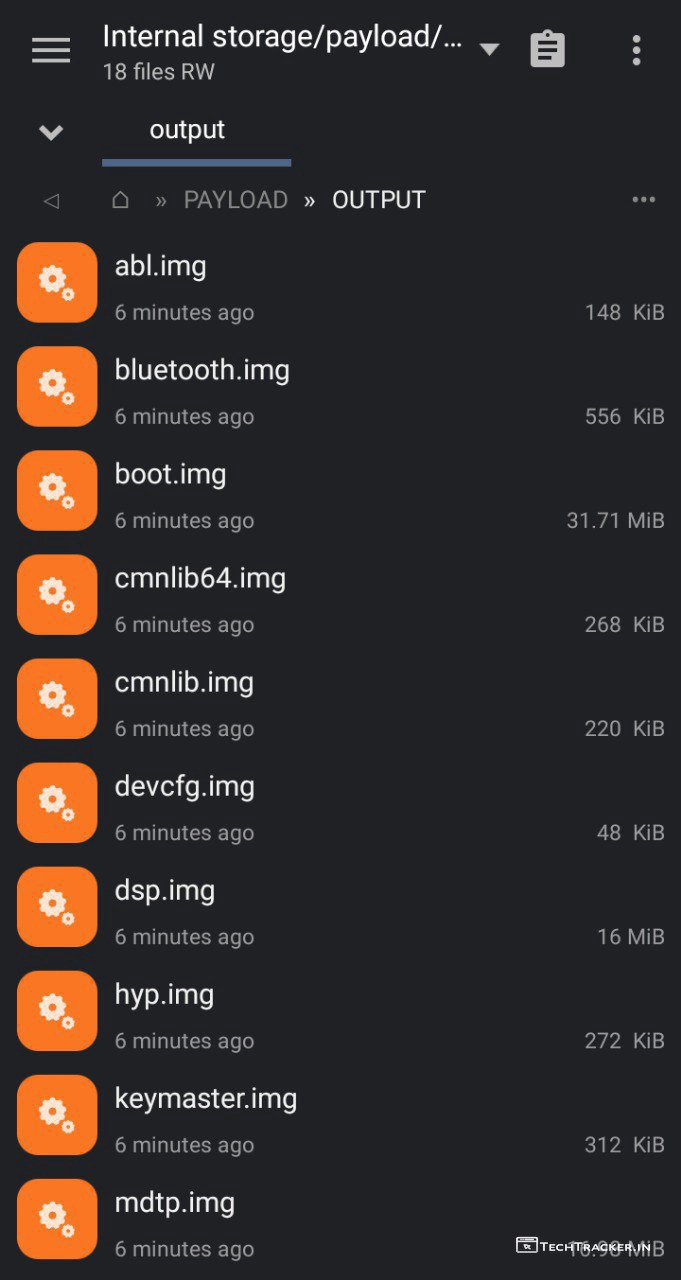Jump to home in the breadcrumb
The image size is (681, 1280).
click(120, 200)
